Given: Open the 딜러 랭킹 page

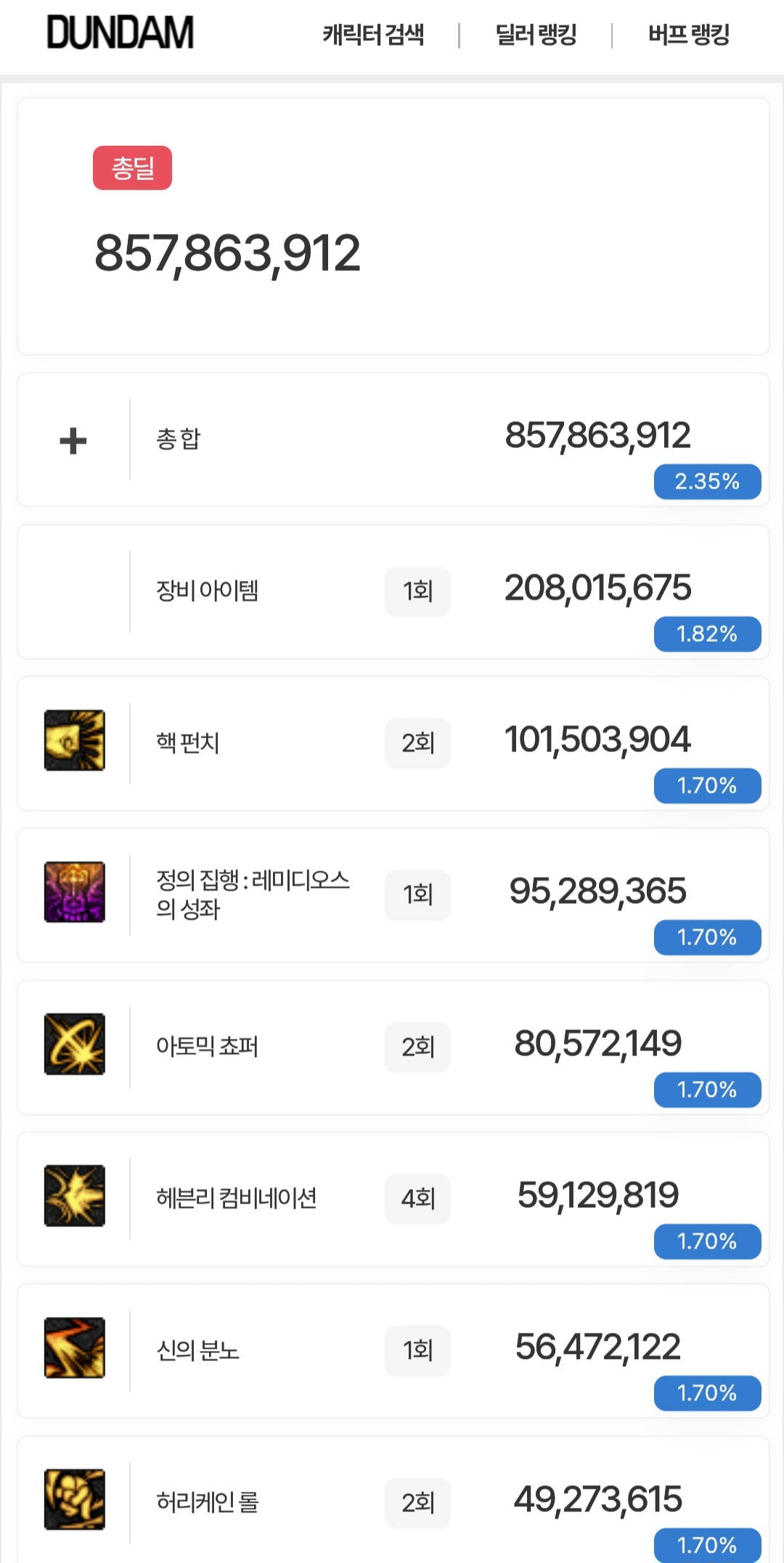Looking at the screenshot, I should [536, 34].
